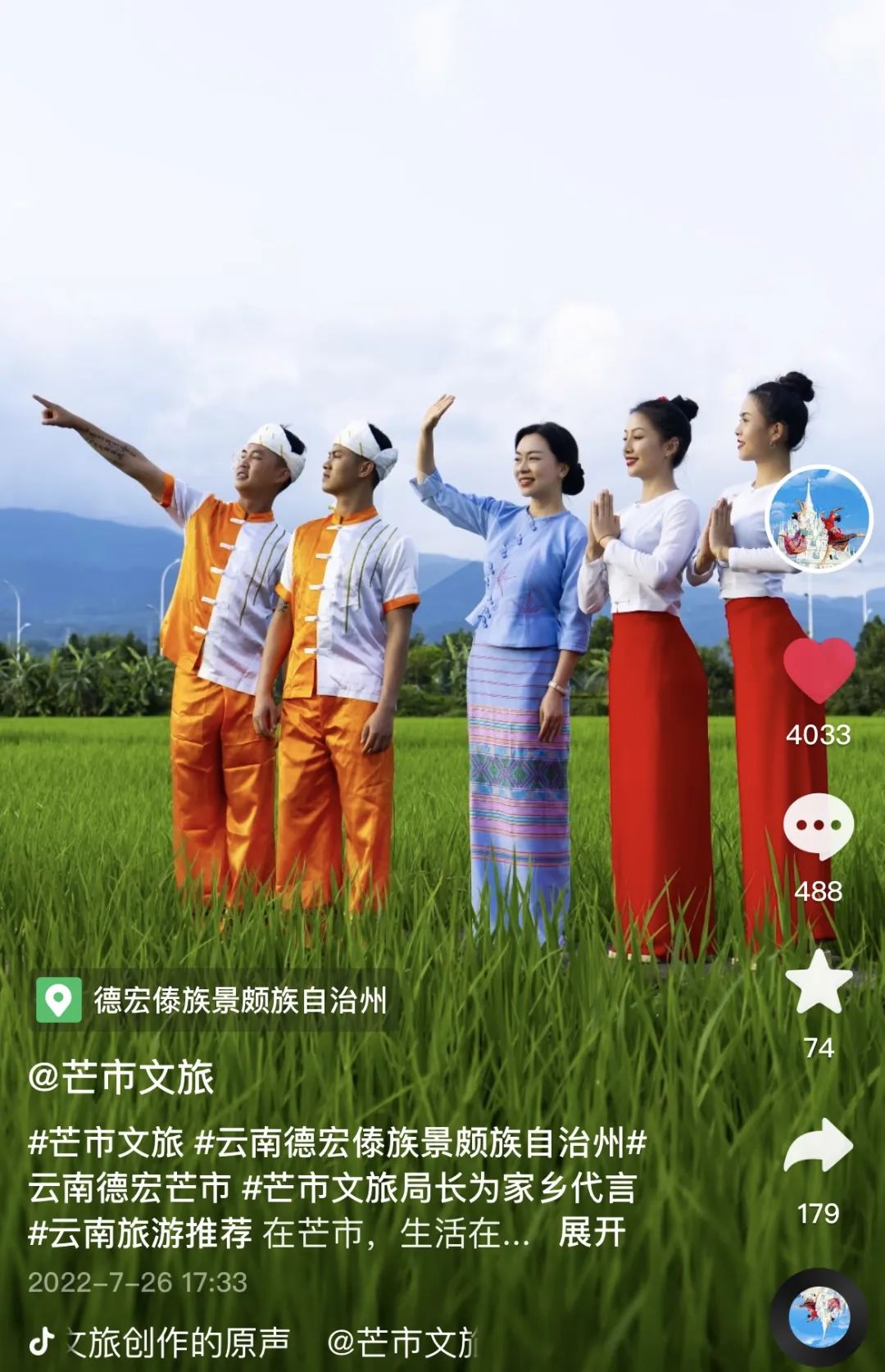Open hashtag #云南旅游推荐
Viewport: 885px width, 1372px height.
coord(140,1233)
